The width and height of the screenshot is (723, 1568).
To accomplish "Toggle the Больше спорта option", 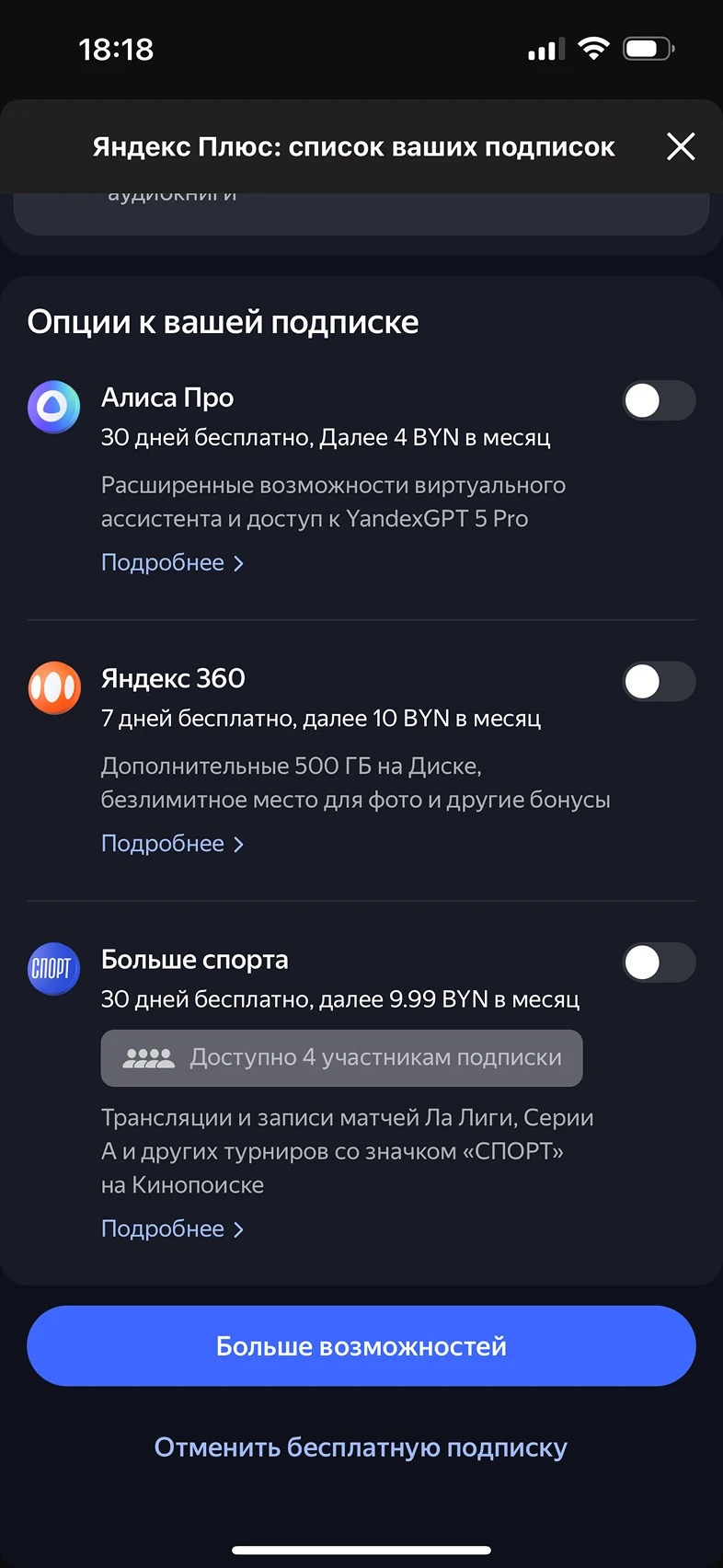I will click(x=659, y=963).
